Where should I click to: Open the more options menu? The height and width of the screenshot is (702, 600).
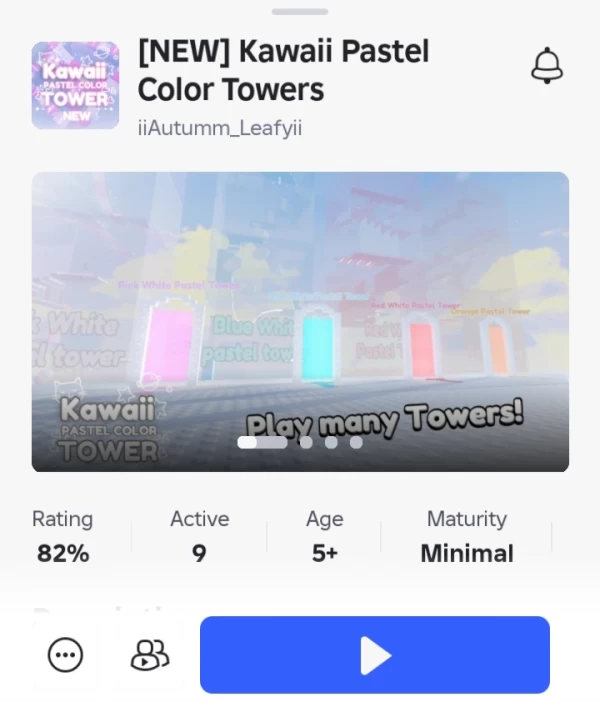(x=66, y=656)
